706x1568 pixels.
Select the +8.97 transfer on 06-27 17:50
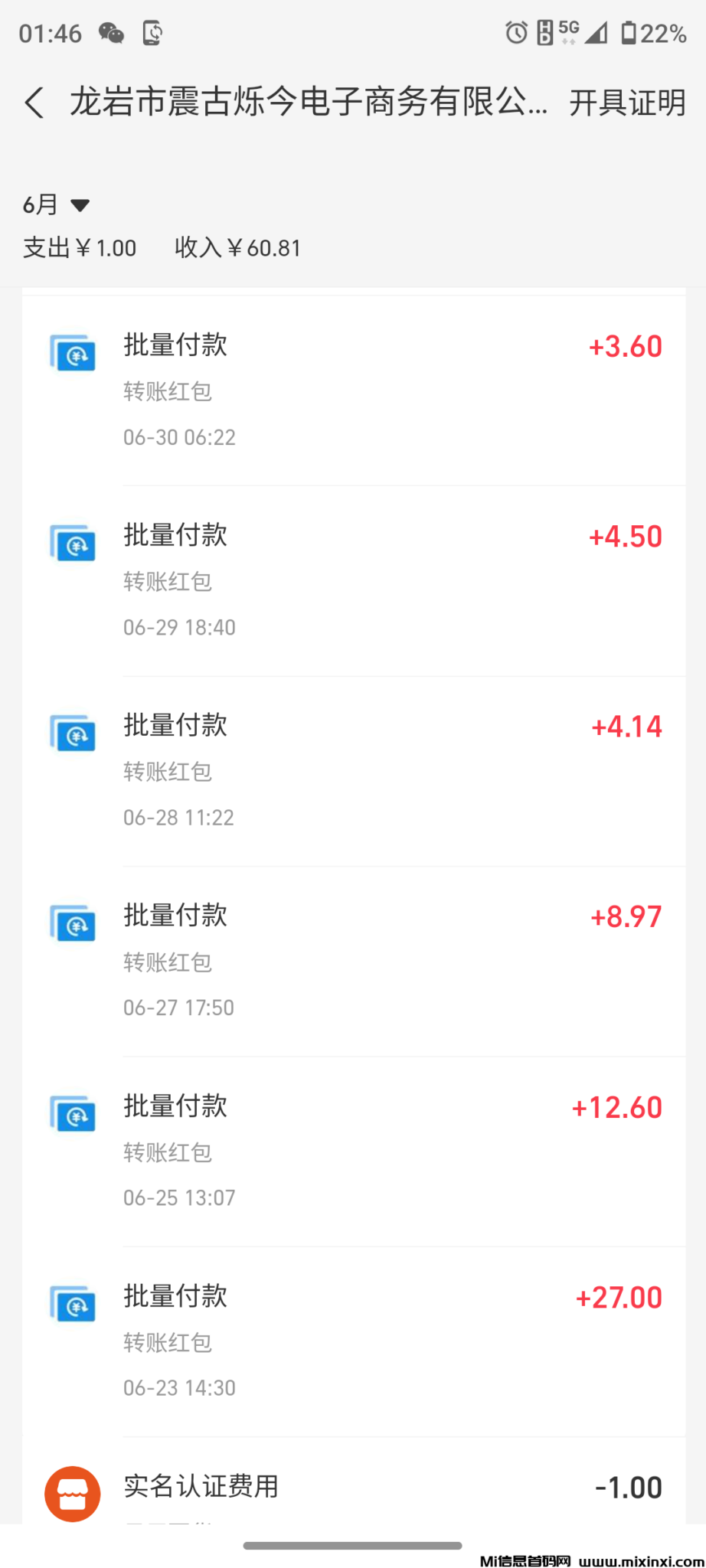point(354,961)
